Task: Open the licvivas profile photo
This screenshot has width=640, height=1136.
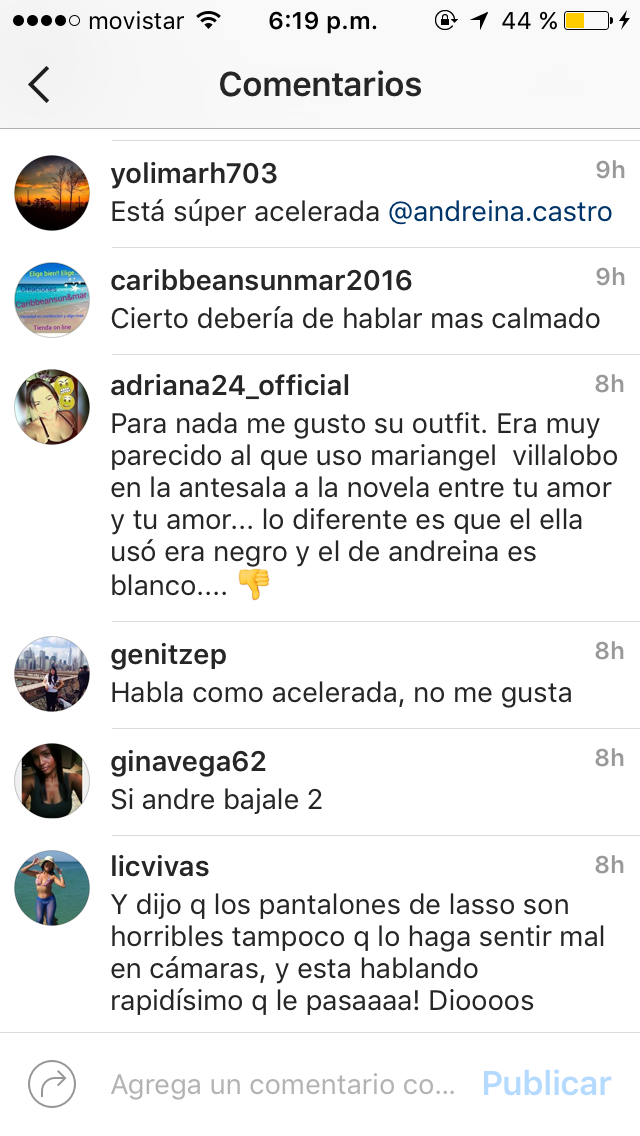Action: point(52,888)
